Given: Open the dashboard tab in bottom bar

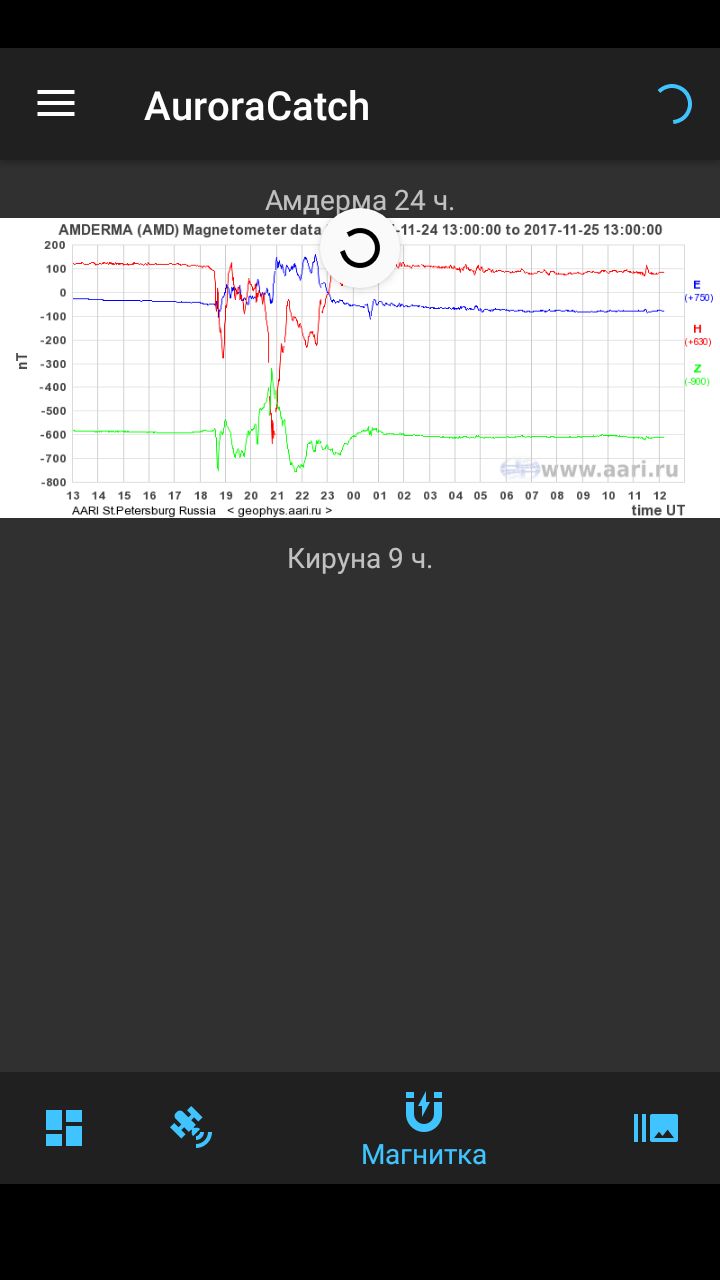Looking at the screenshot, I should [64, 1128].
